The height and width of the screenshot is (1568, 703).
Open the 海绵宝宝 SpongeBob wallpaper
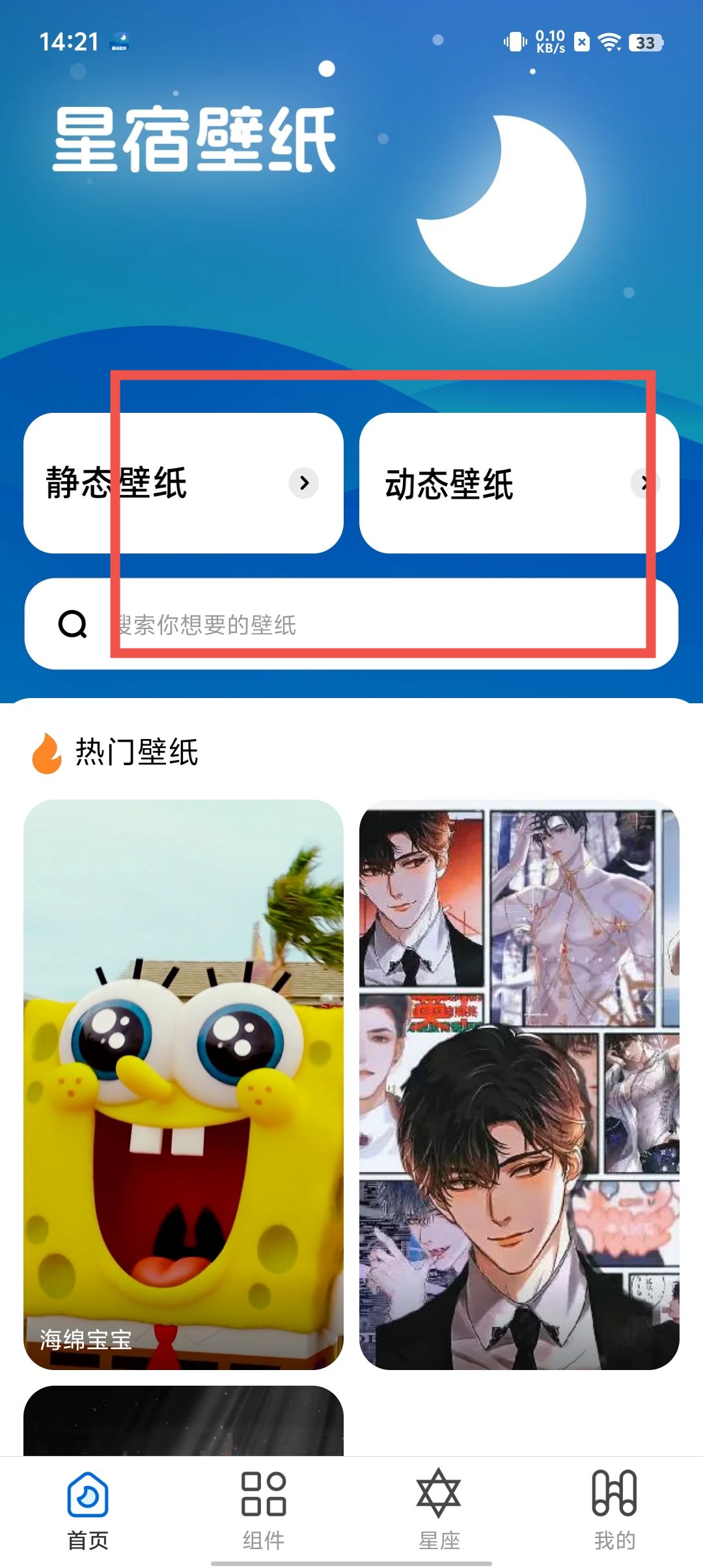[x=183, y=1085]
